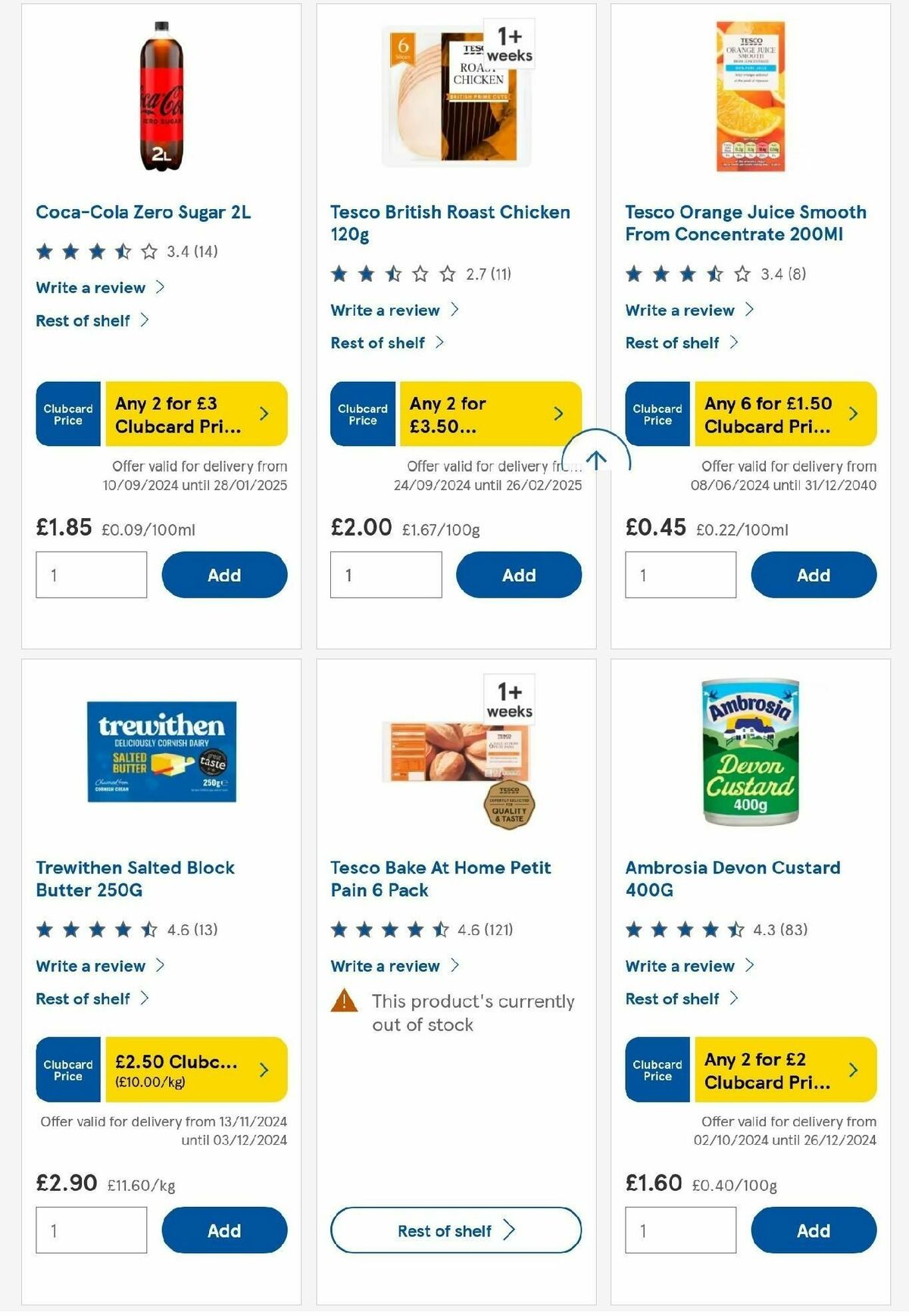Expand the Any 2 for £3 Coca-Cola offer chevron
909x1316 pixels.
pyautogui.click(x=264, y=414)
